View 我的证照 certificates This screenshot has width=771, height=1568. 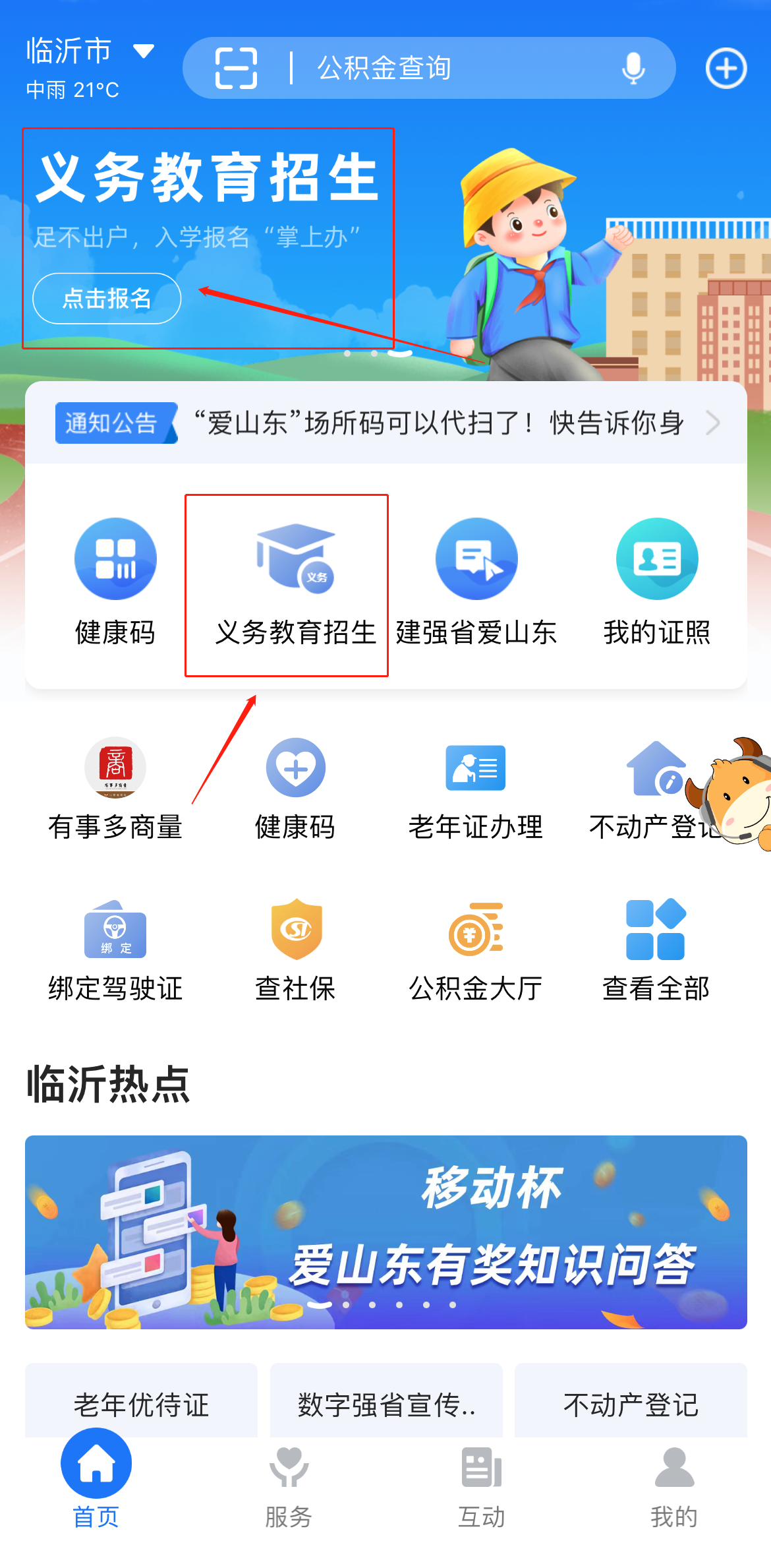coord(656,582)
